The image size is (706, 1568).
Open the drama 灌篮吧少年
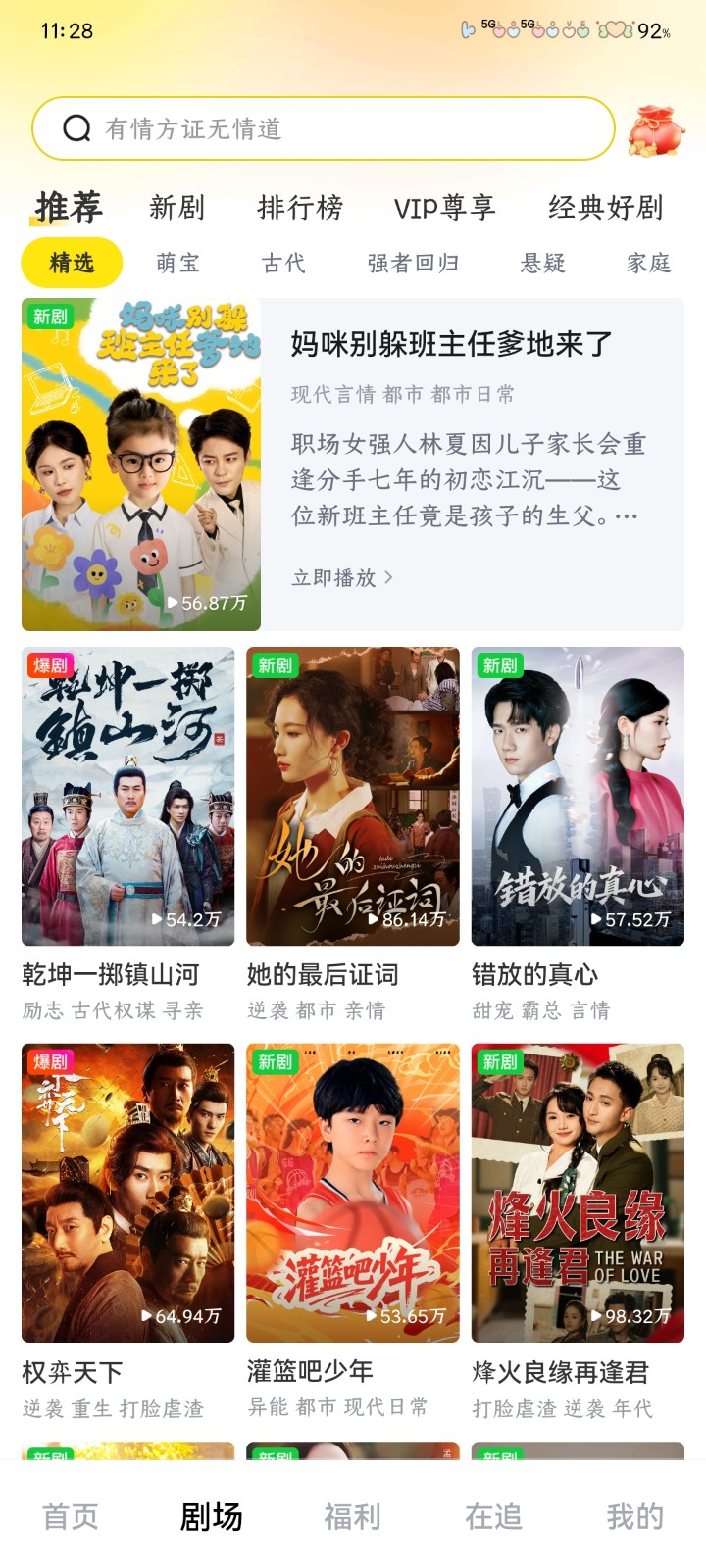(353, 1193)
